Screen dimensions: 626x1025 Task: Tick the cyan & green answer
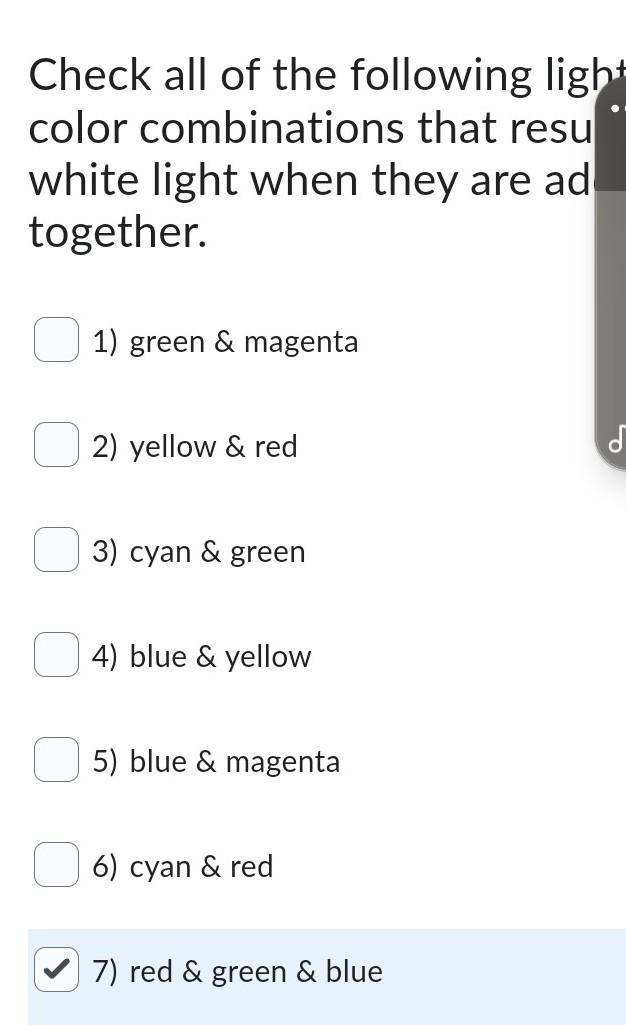[x=57, y=550]
